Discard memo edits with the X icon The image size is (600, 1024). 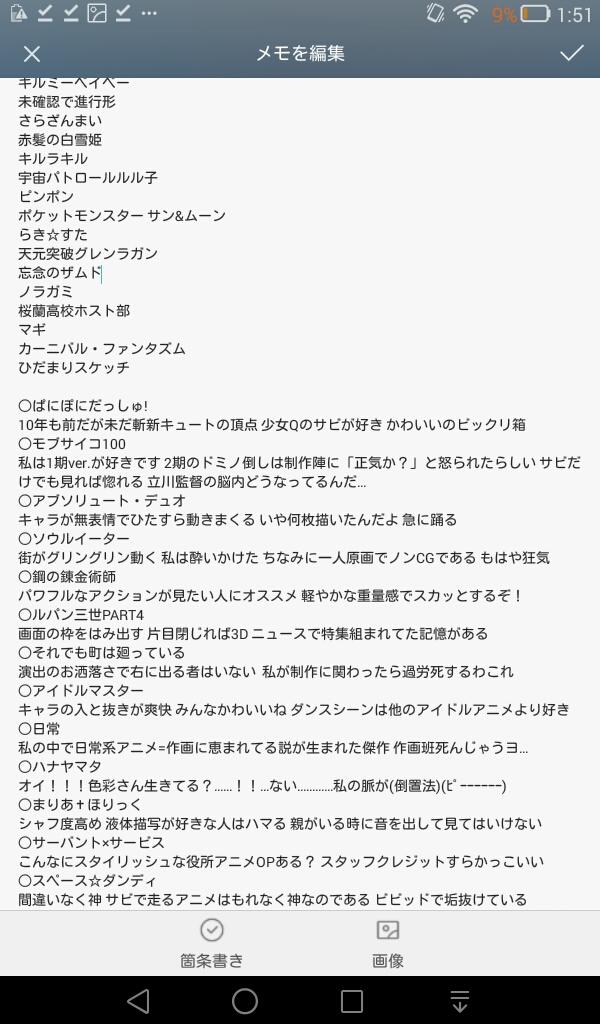[x=32, y=54]
